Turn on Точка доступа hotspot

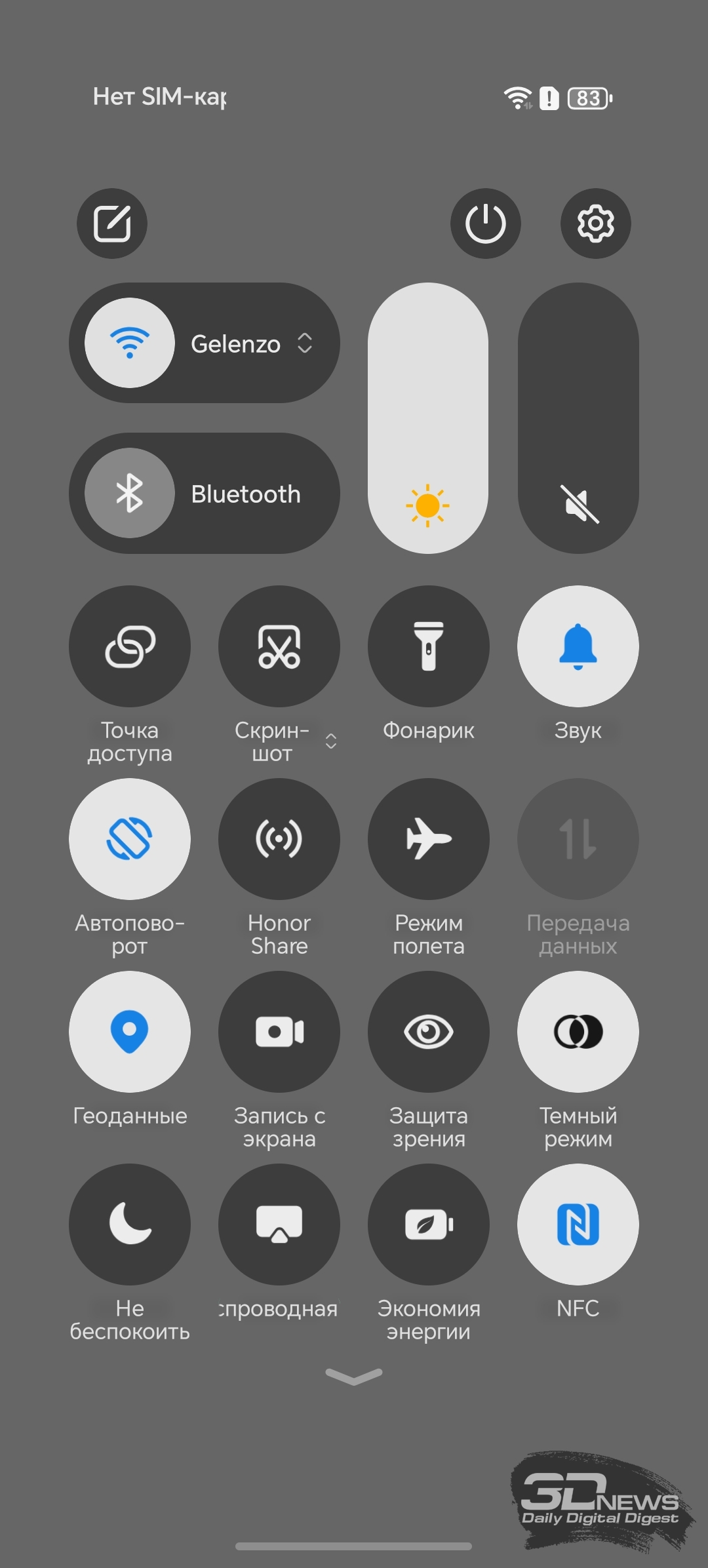[130, 646]
